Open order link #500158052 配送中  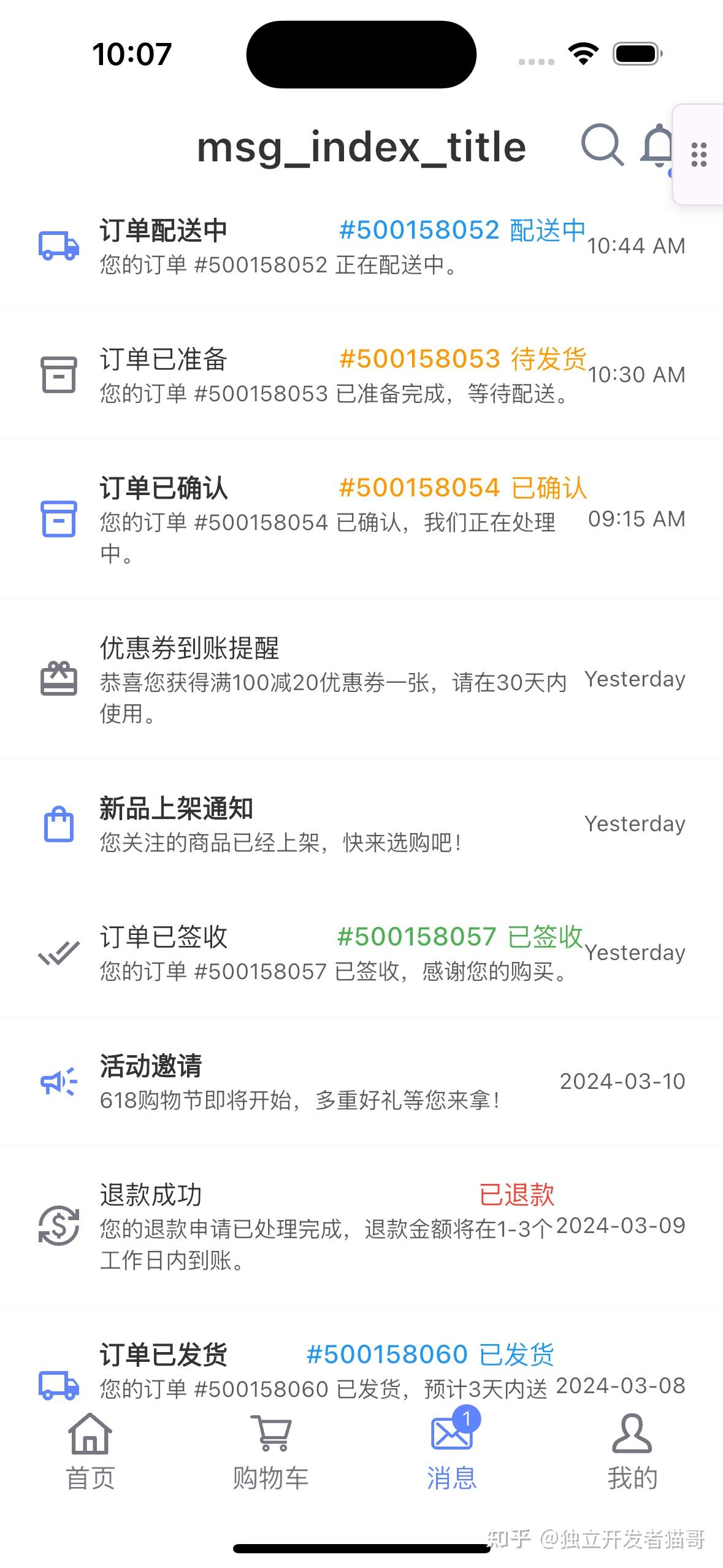tap(462, 230)
